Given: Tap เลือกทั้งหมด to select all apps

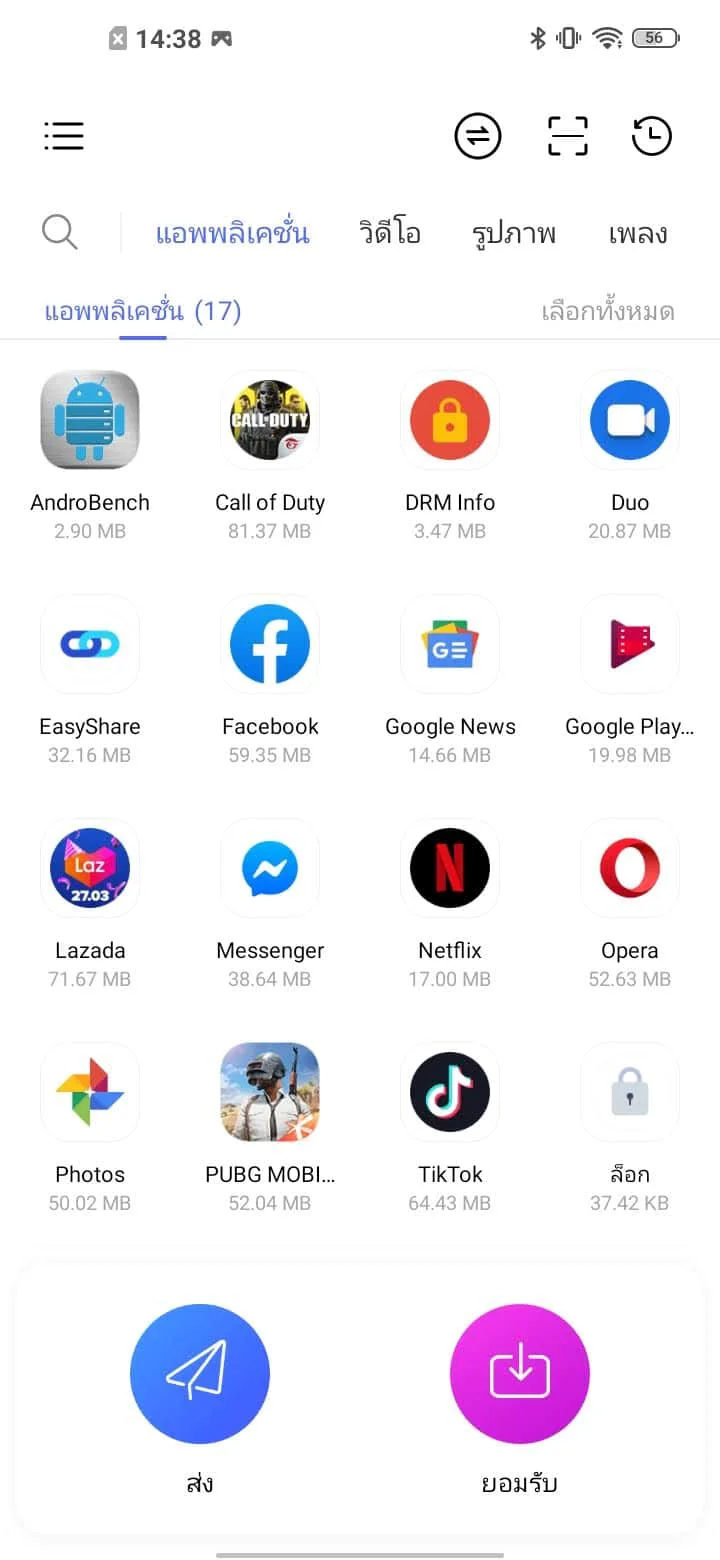Looking at the screenshot, I should 608,312.
